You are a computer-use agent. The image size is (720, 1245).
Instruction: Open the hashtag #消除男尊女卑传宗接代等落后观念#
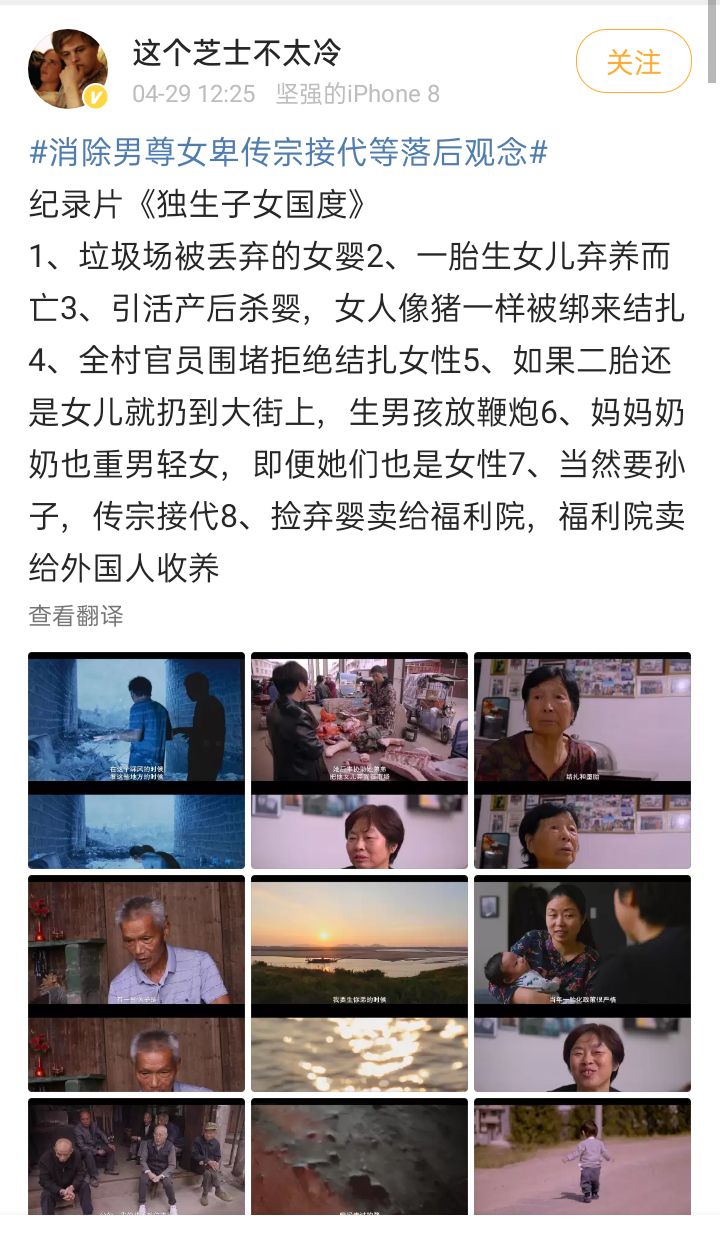point(289,152)
